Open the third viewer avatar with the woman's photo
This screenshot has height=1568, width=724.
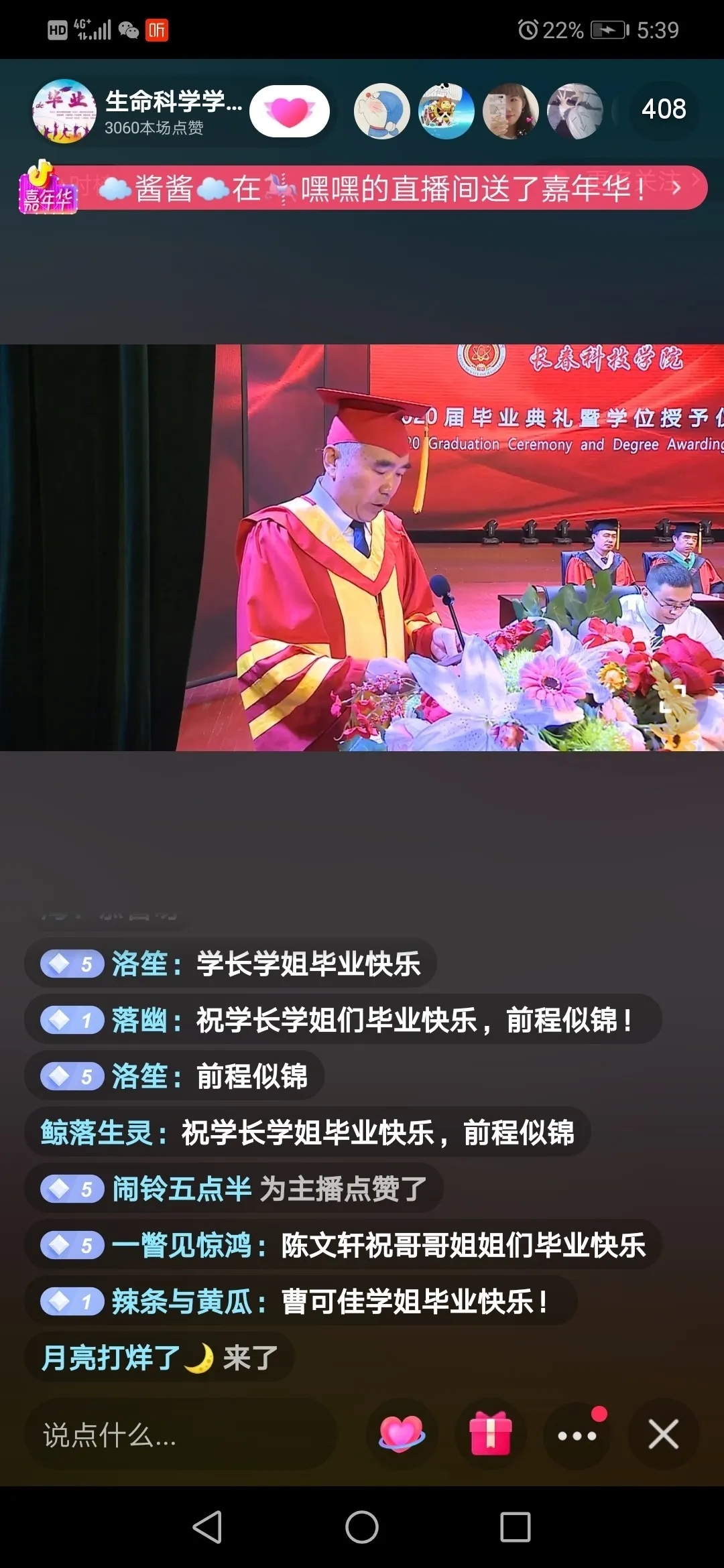(x=511, y=111)
